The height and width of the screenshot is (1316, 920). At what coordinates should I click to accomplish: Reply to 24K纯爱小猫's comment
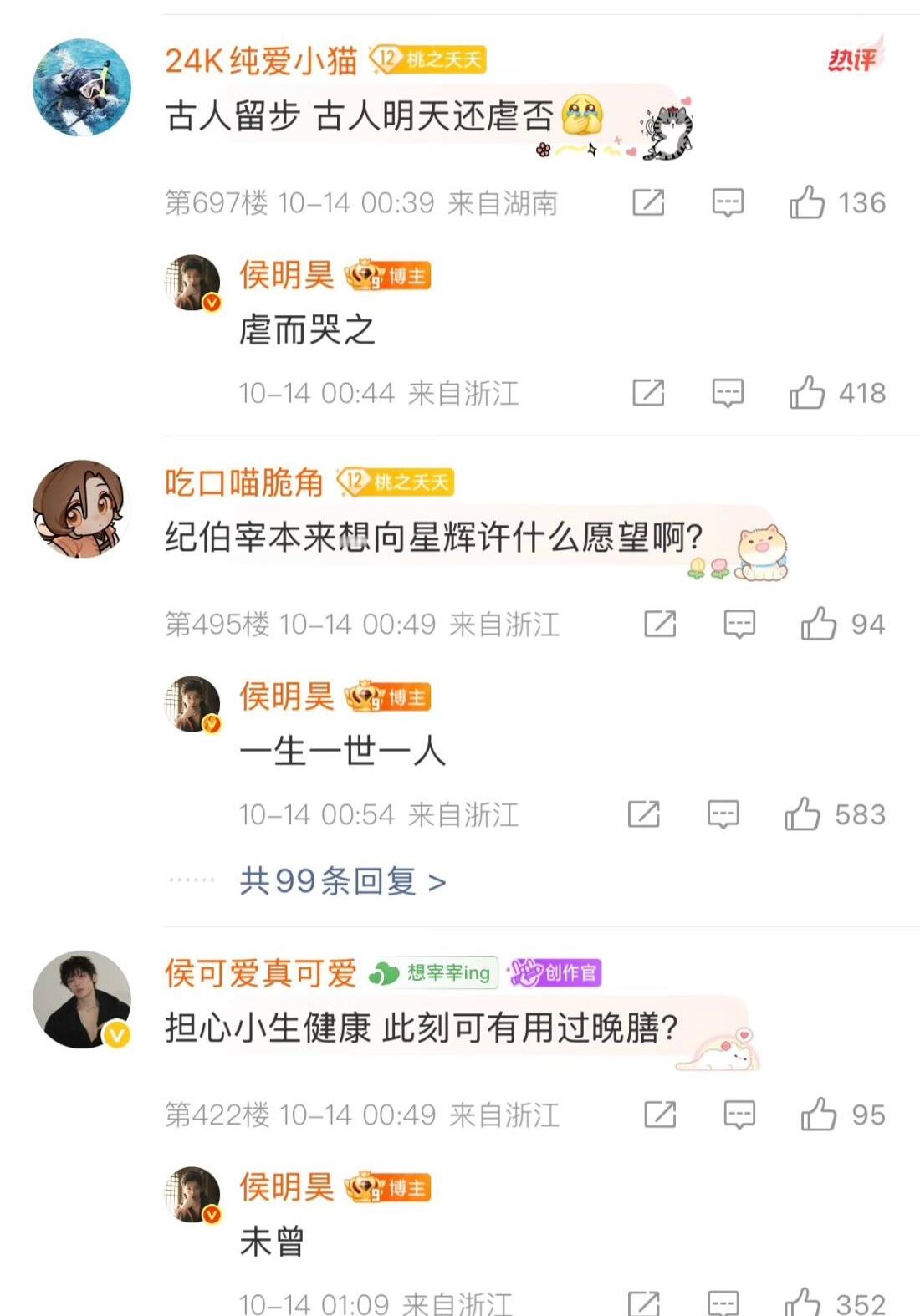(x=728, y=202)
